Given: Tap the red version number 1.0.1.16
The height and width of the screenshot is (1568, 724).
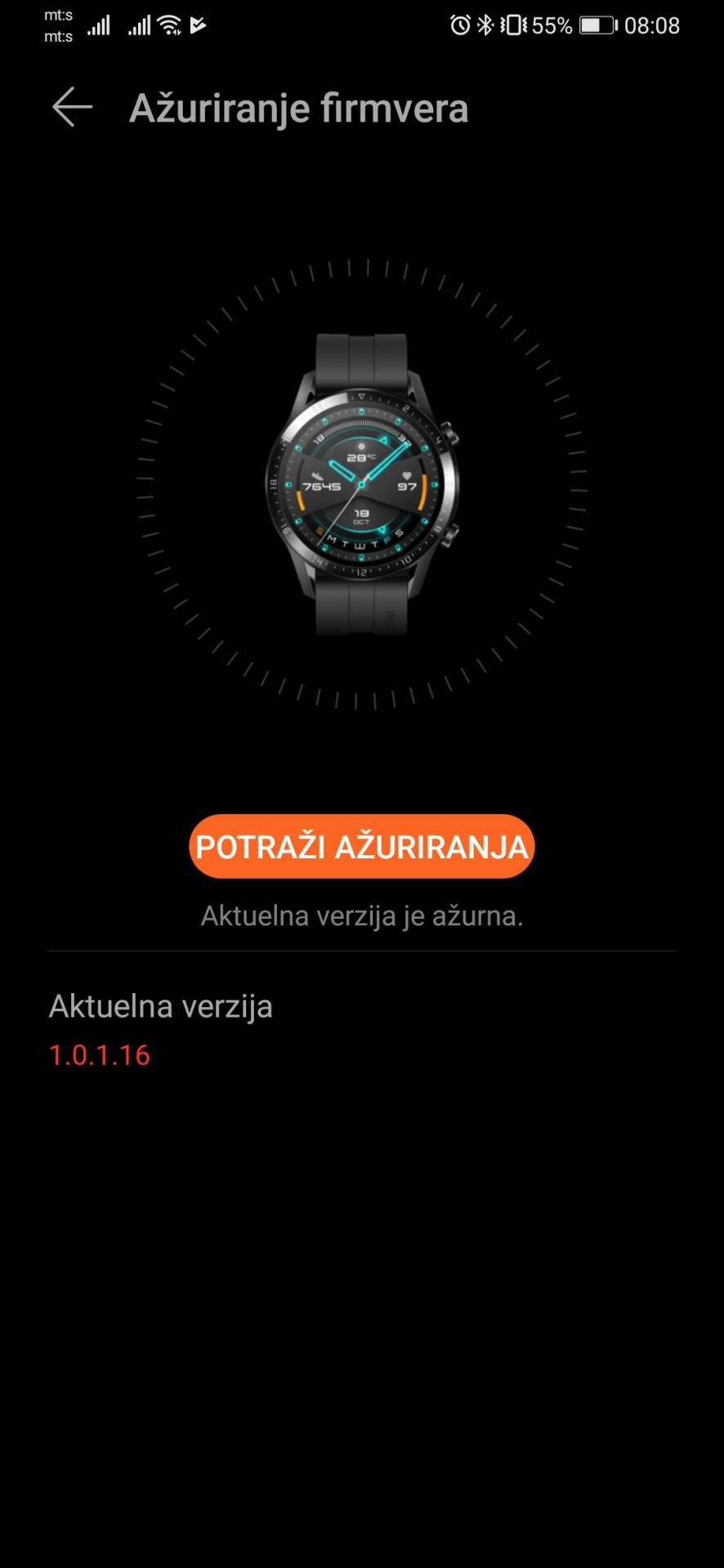Looking at the screenshot, I should pos(99,1055).
